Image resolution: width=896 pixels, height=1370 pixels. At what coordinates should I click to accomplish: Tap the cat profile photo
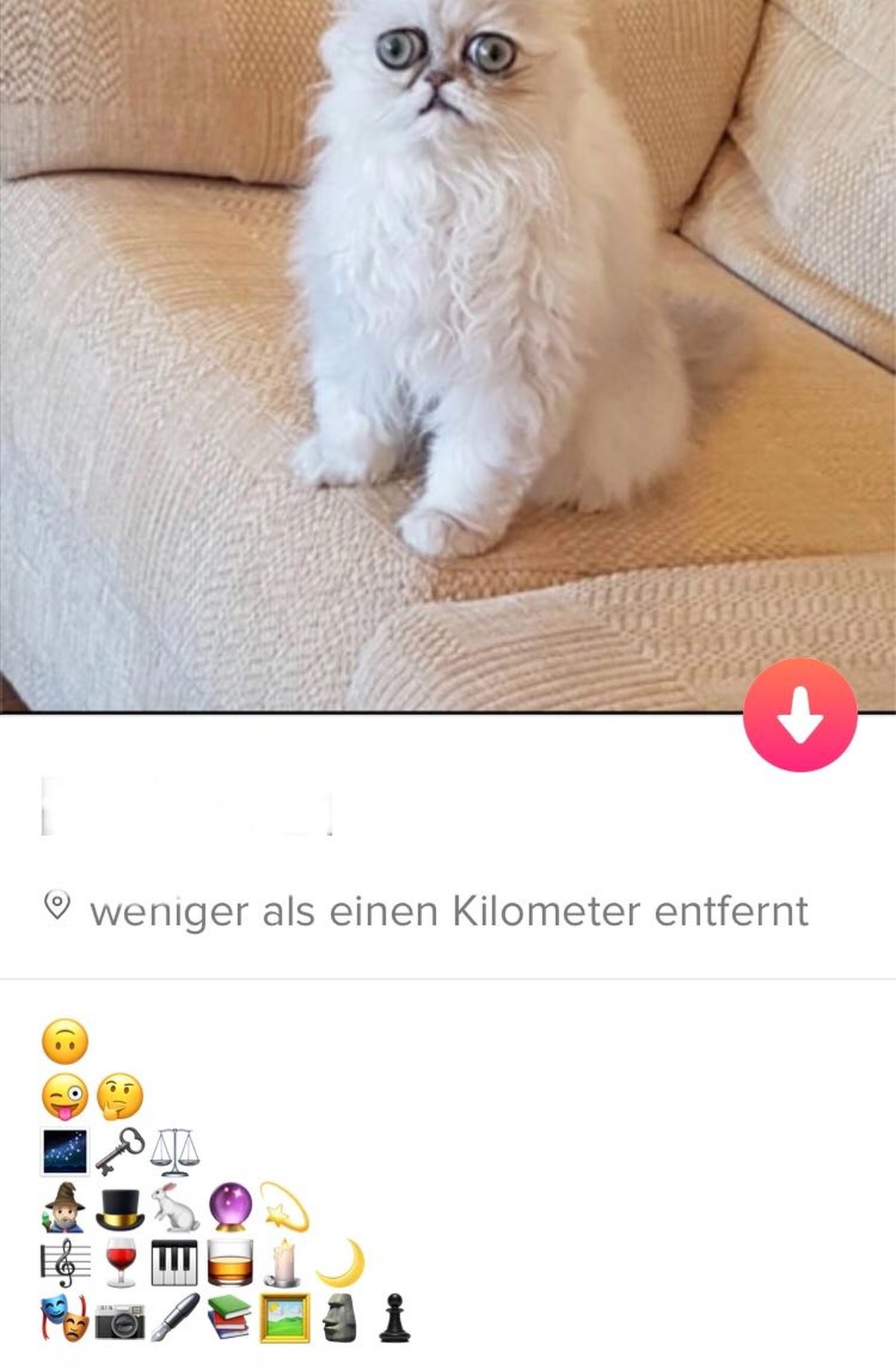pos(448,336)
